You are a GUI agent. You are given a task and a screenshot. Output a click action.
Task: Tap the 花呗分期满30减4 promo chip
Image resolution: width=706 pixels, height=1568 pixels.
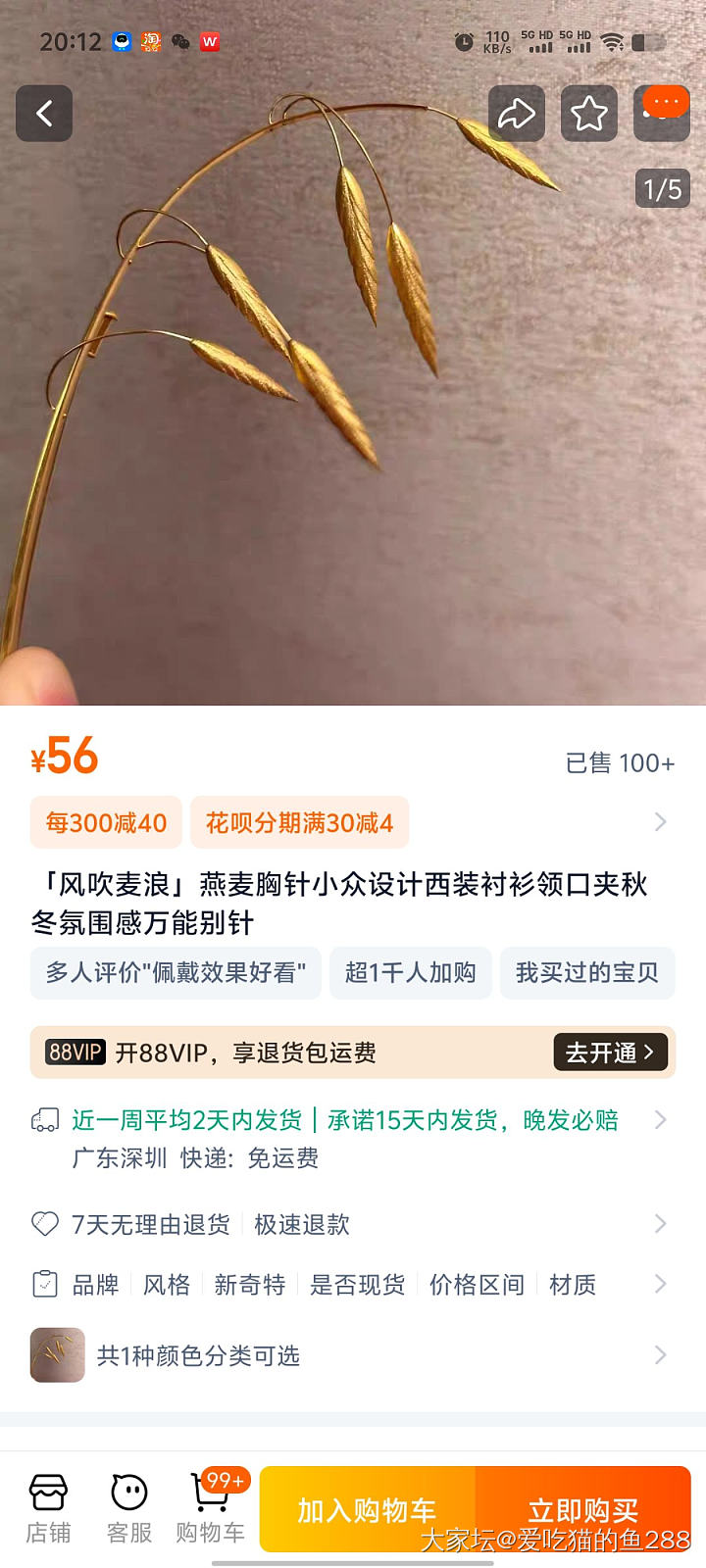[x=299, y=822]
